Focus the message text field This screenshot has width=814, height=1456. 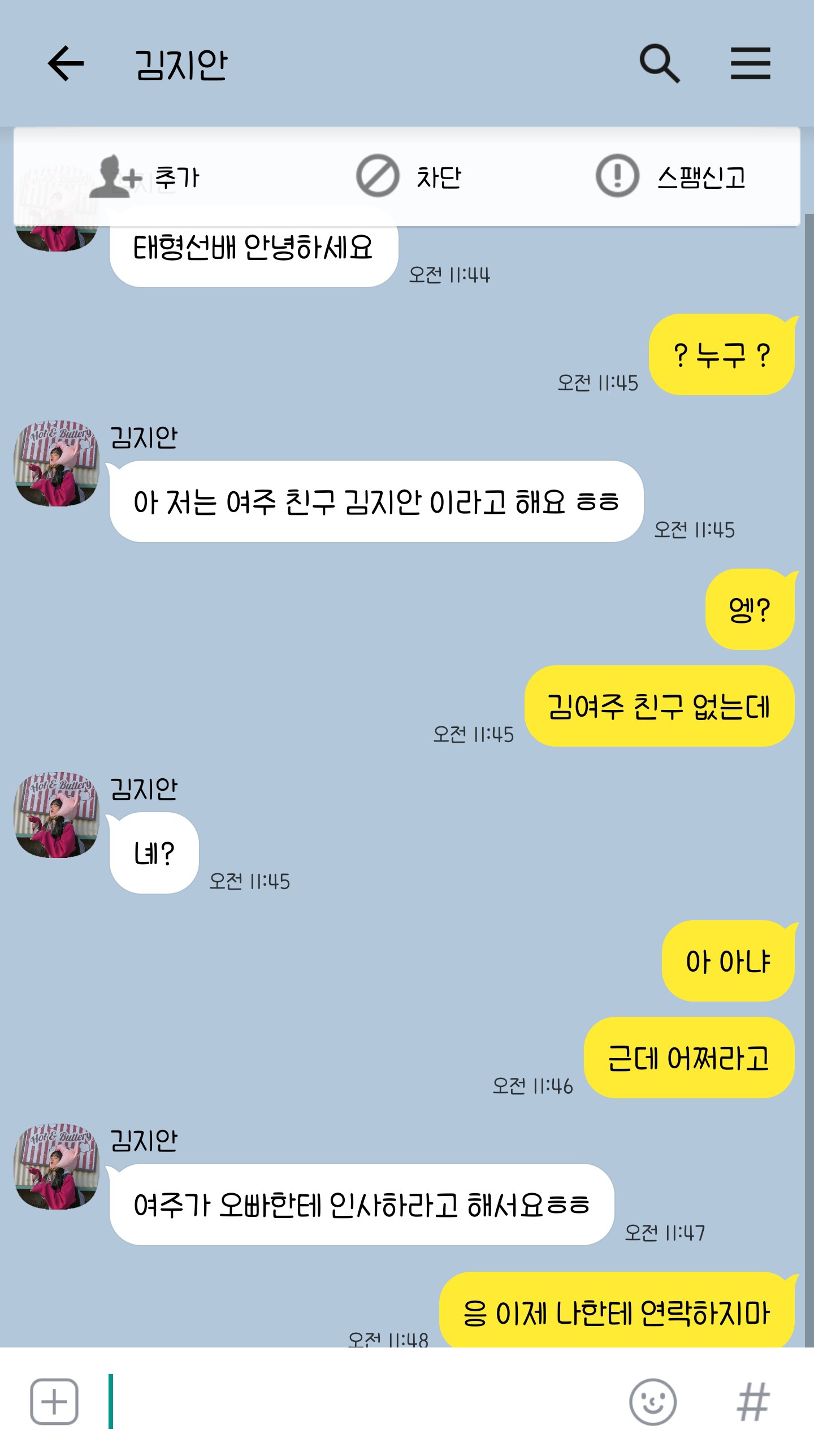[x=362, y=1402]
